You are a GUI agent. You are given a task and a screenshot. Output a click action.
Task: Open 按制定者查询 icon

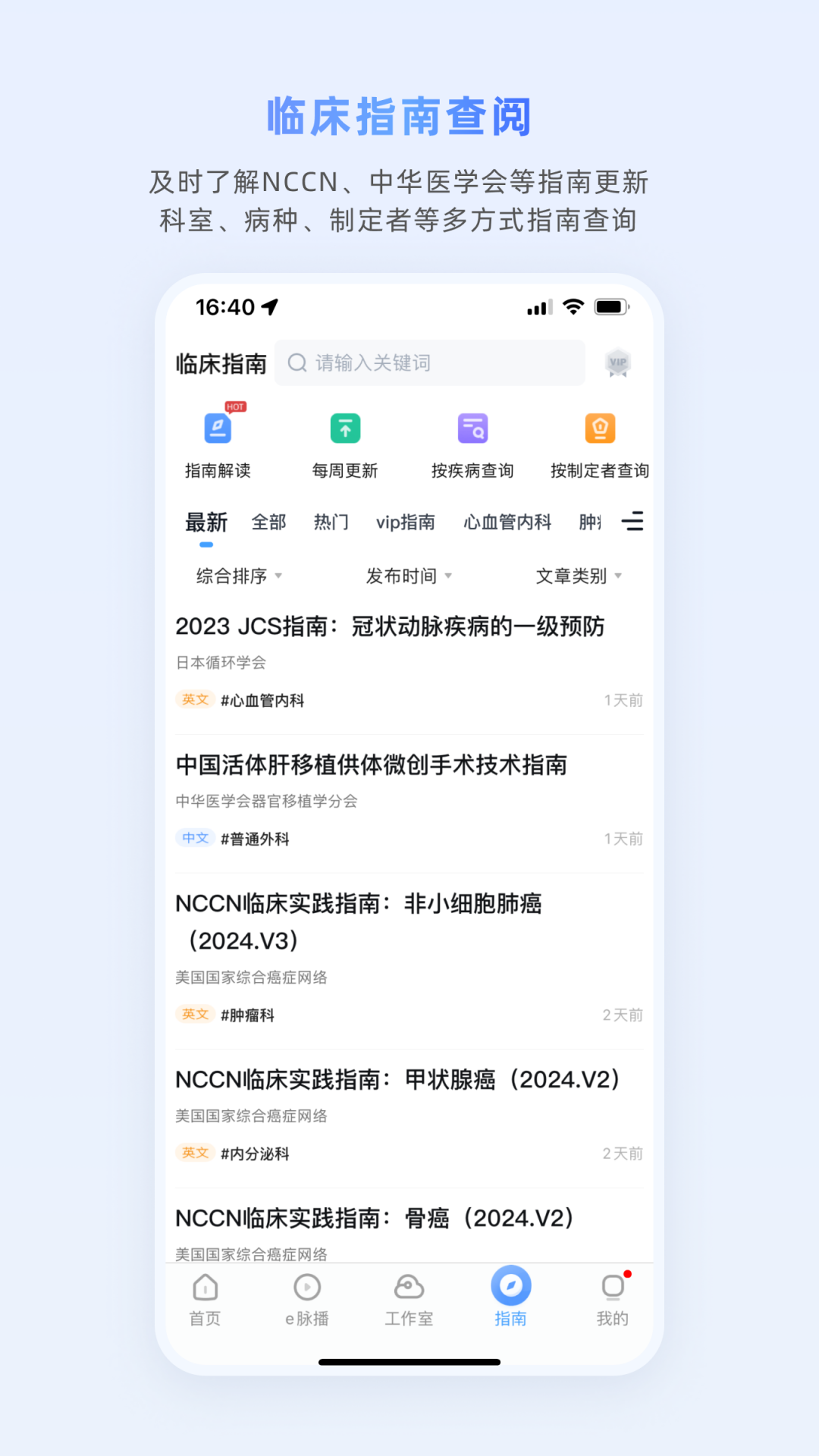(599, 428)
